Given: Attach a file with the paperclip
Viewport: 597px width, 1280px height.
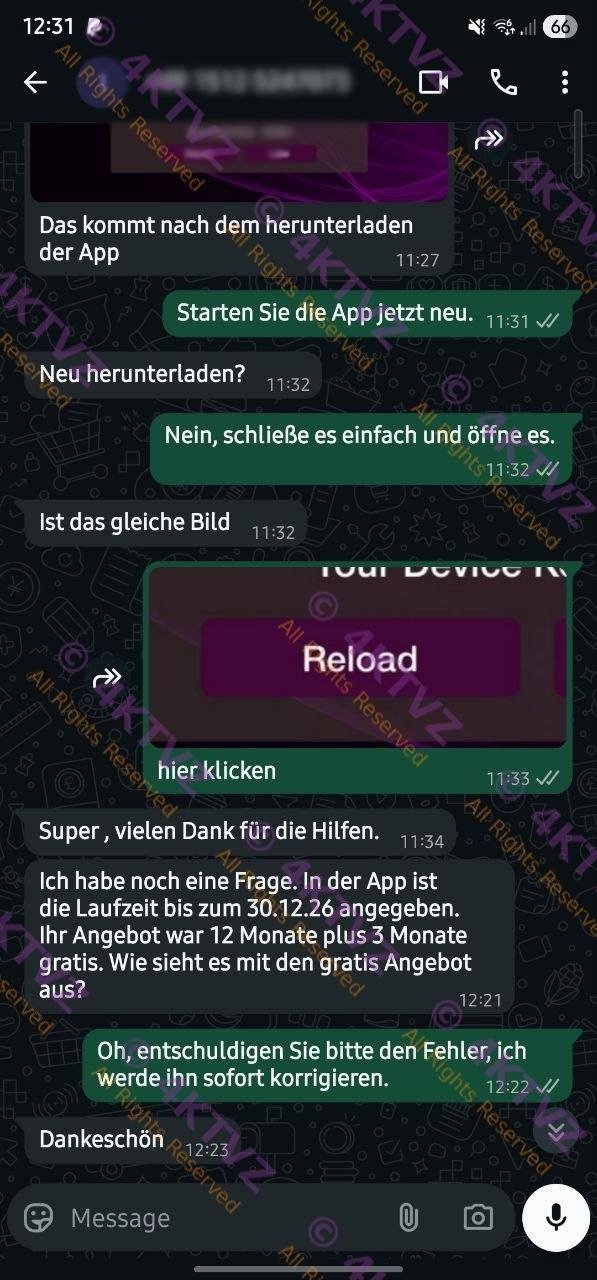Looking at the screenshot, I should [407, 1217].
